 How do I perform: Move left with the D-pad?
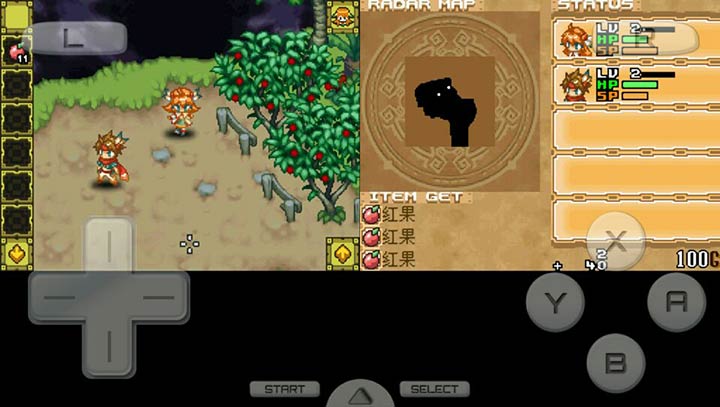pos(56,298)
